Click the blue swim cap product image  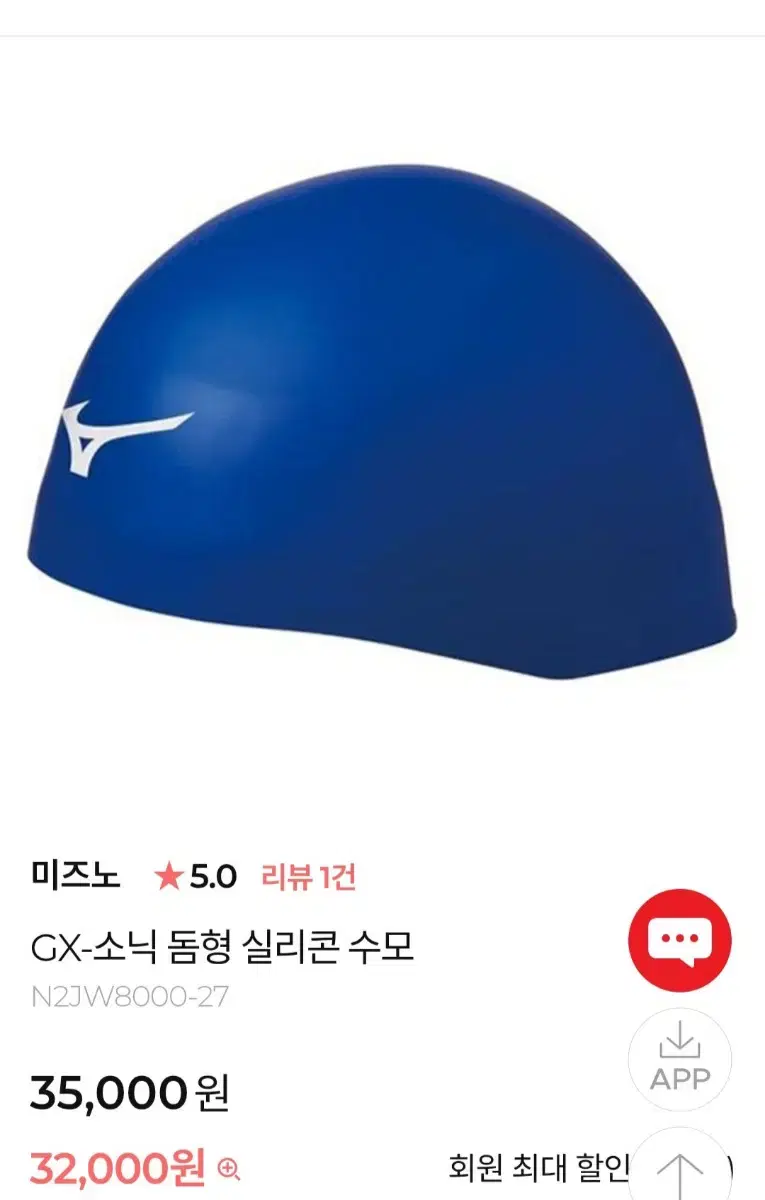tap(382, 420)
